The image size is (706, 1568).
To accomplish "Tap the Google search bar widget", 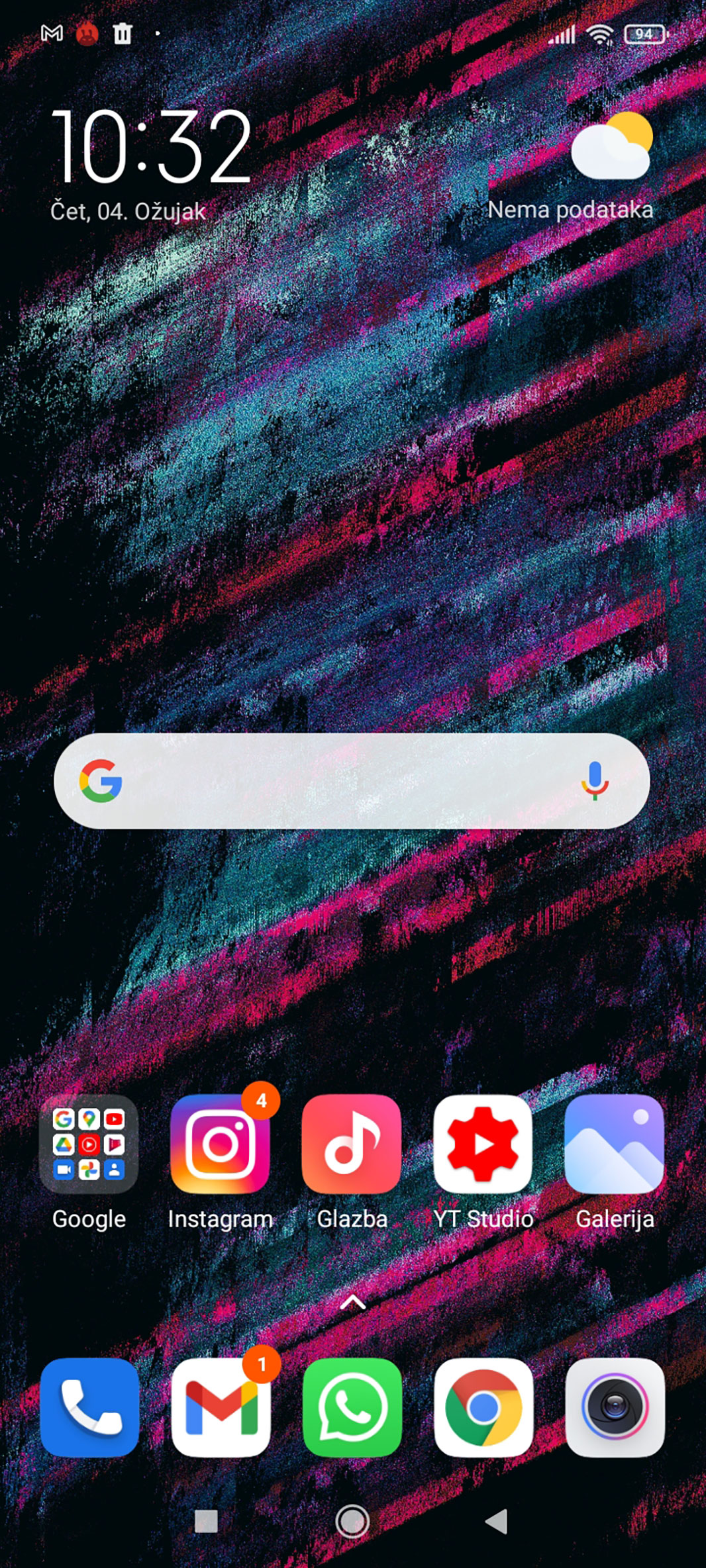I will pyautogui.click(x=331, y=781).
